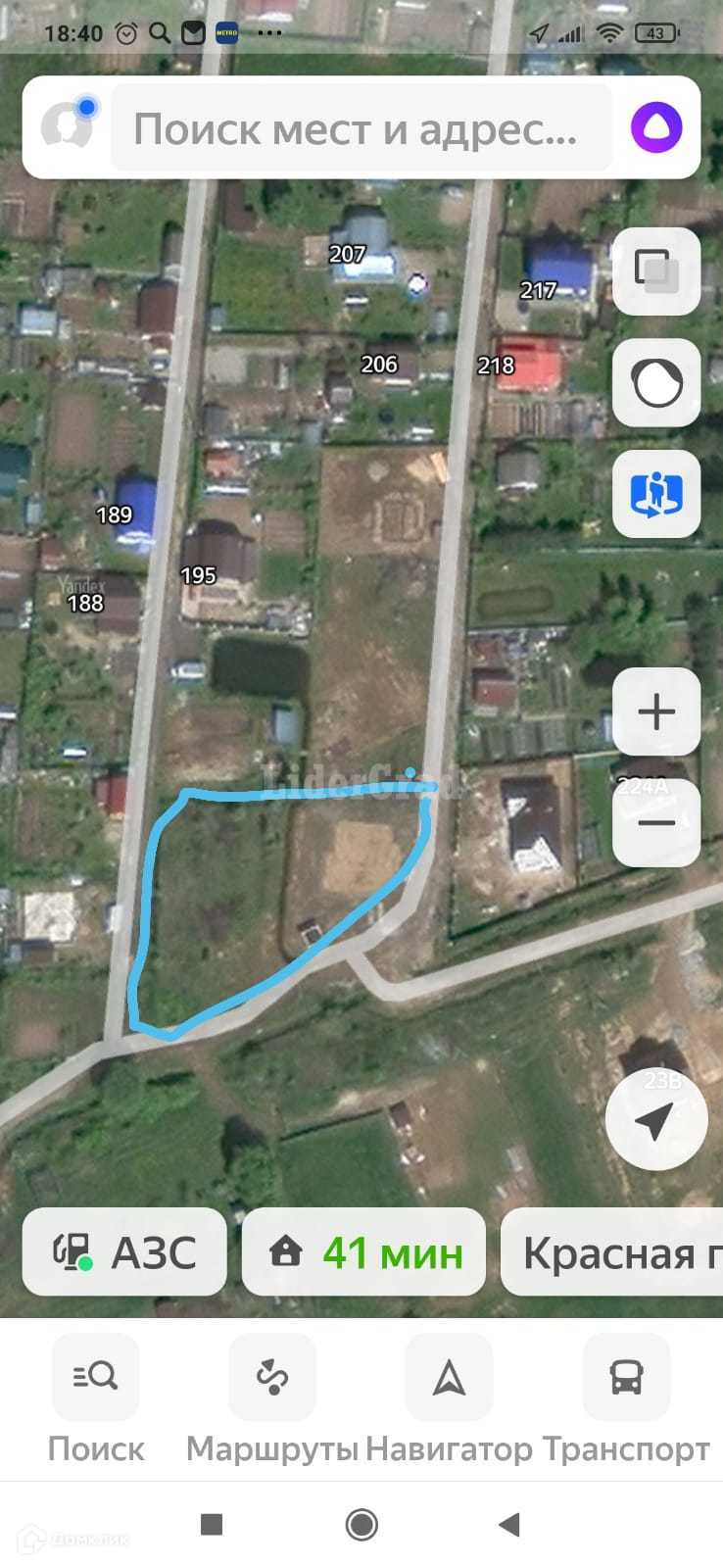Open the map layers selector
Image resolution: width=723 pixels, height=1568 pixels.
coord(655,270)
